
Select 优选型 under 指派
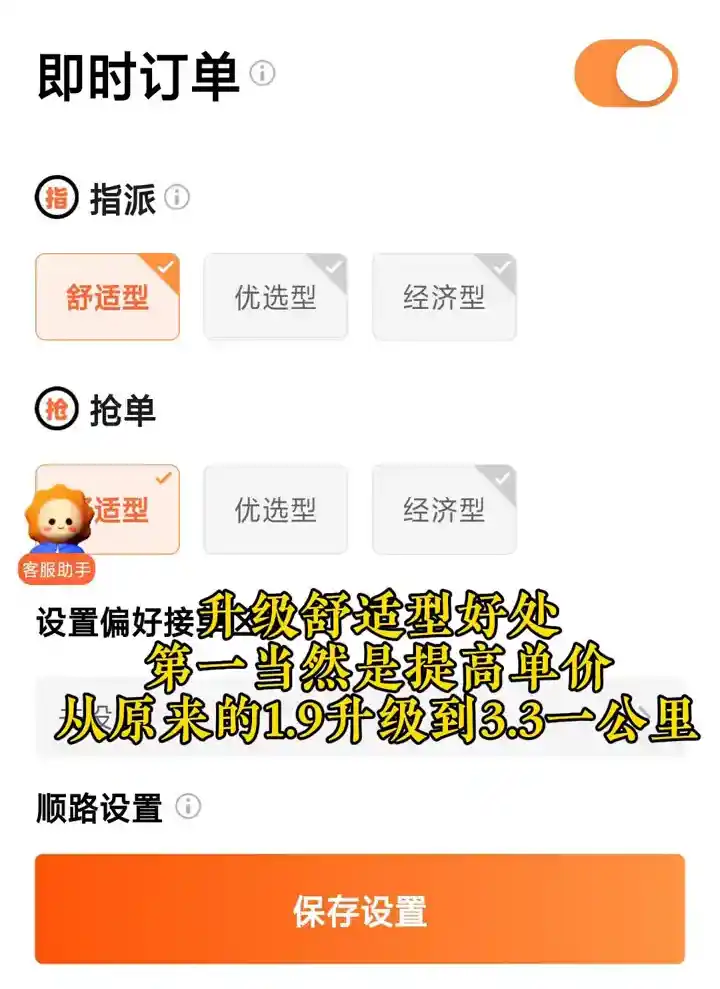click(276, 297)
